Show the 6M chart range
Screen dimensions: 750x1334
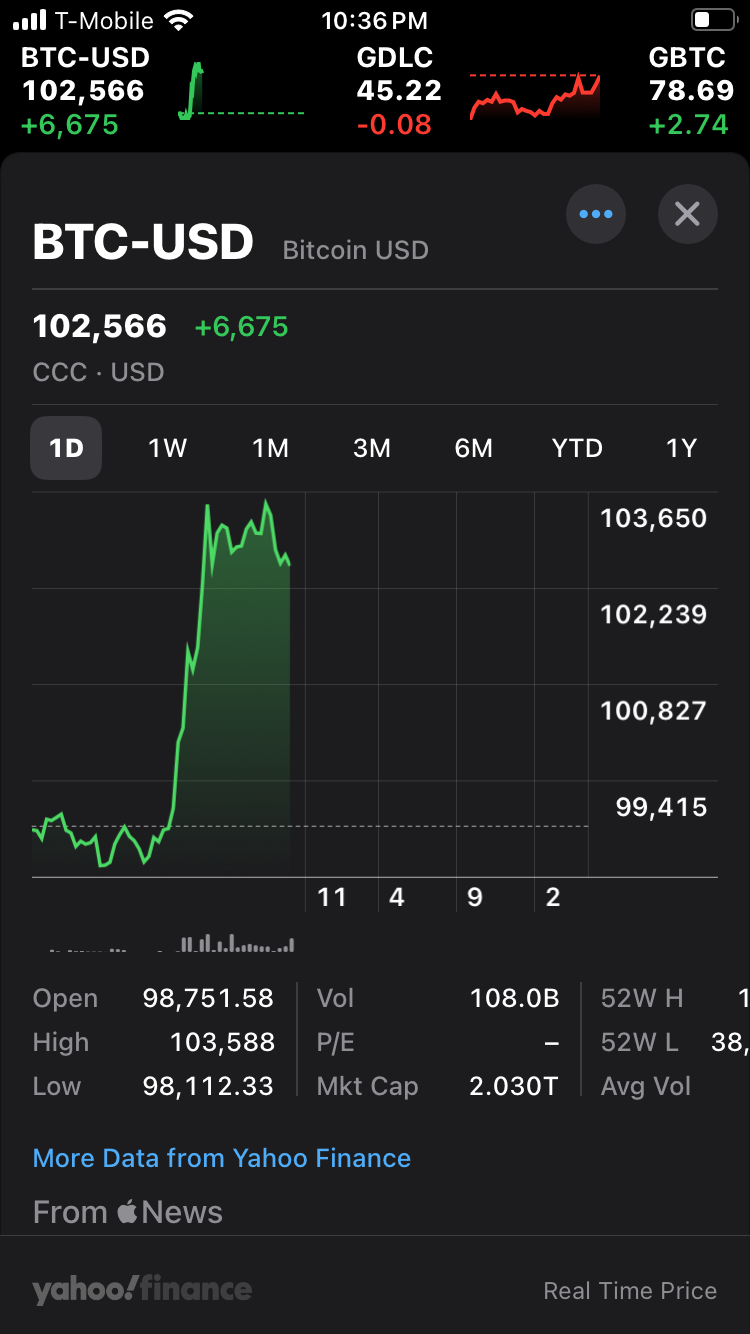click(474, 448)
